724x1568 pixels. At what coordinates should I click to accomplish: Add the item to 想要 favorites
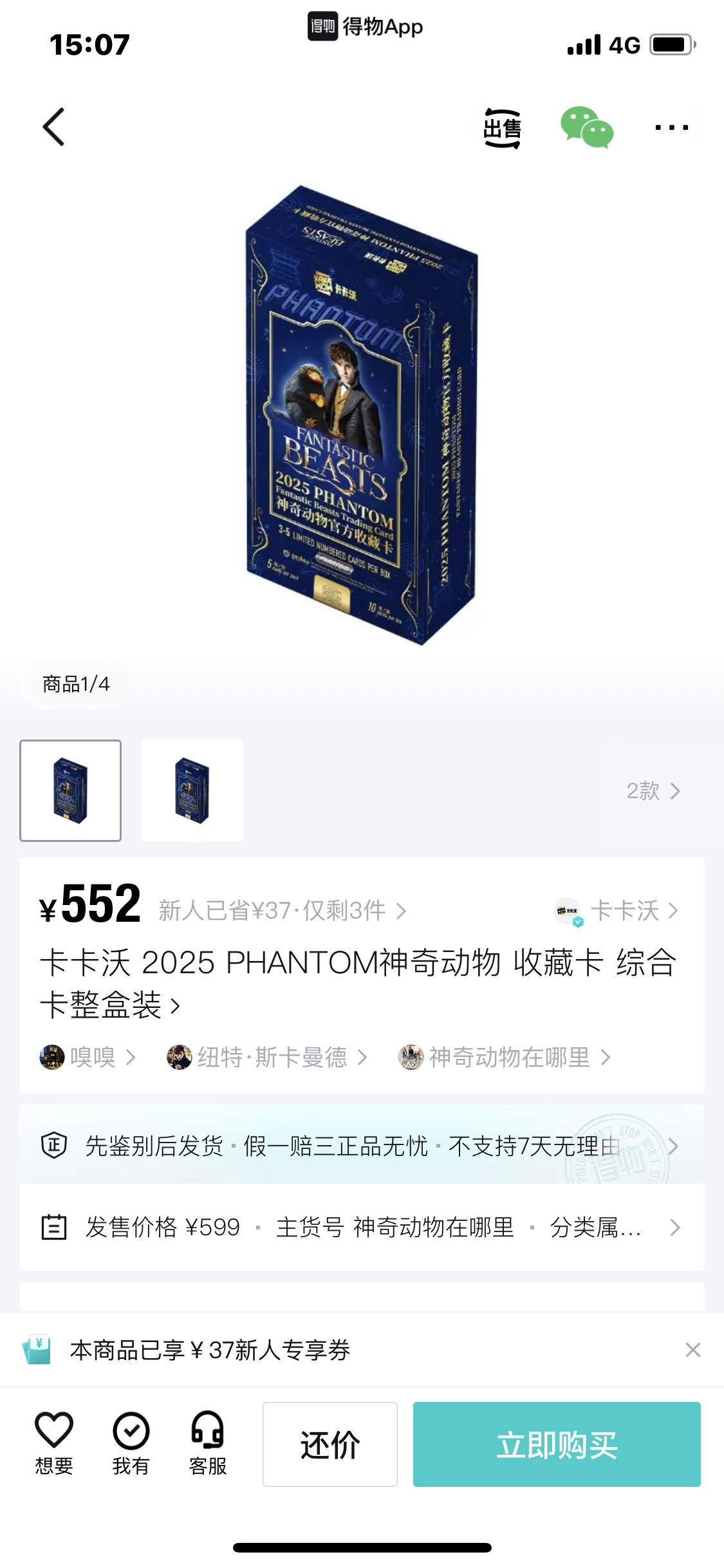point(54,1443)
